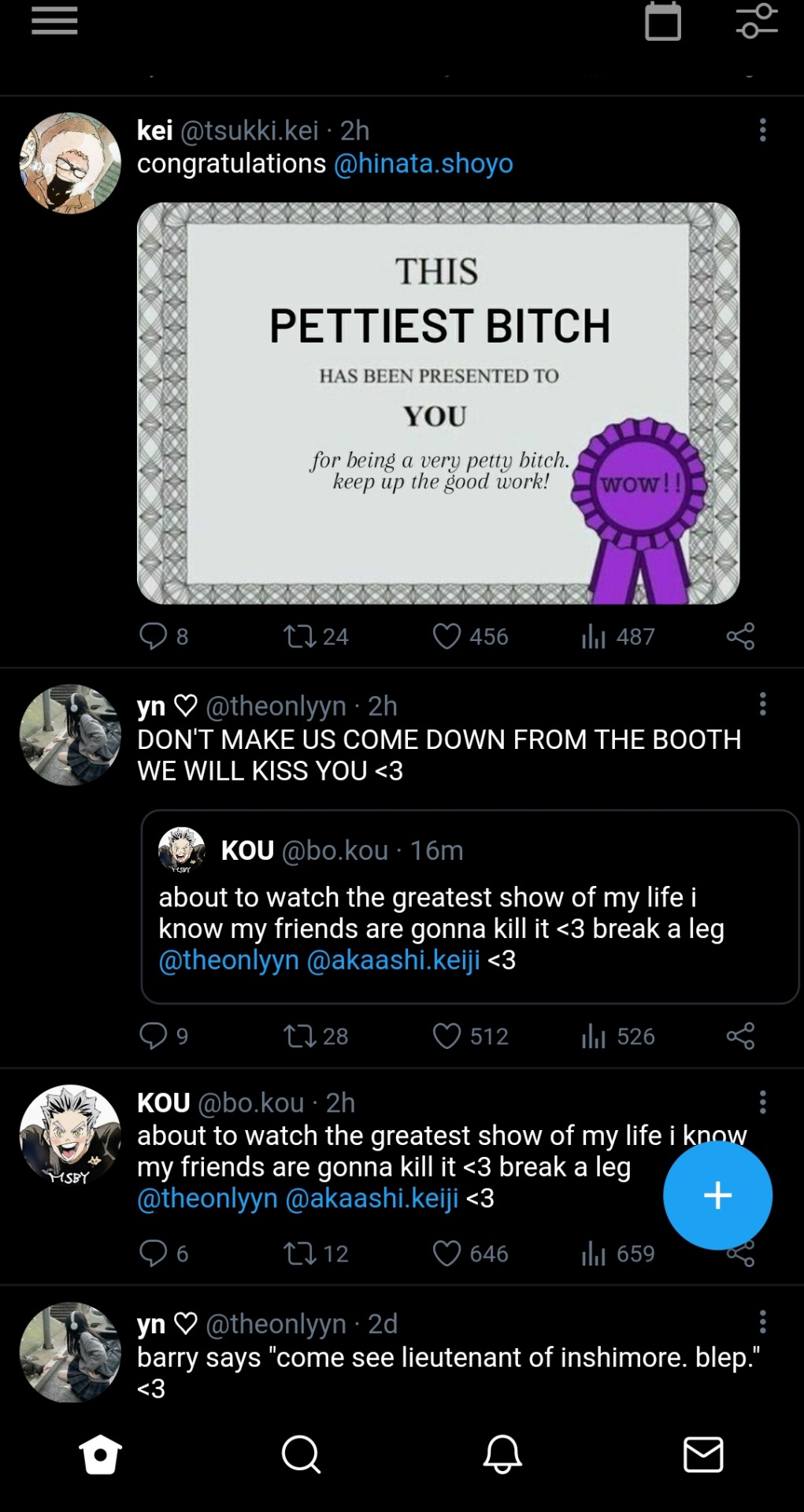Share kei's congratulations post
The image size is (804, 1512).
tap(740, 636)
